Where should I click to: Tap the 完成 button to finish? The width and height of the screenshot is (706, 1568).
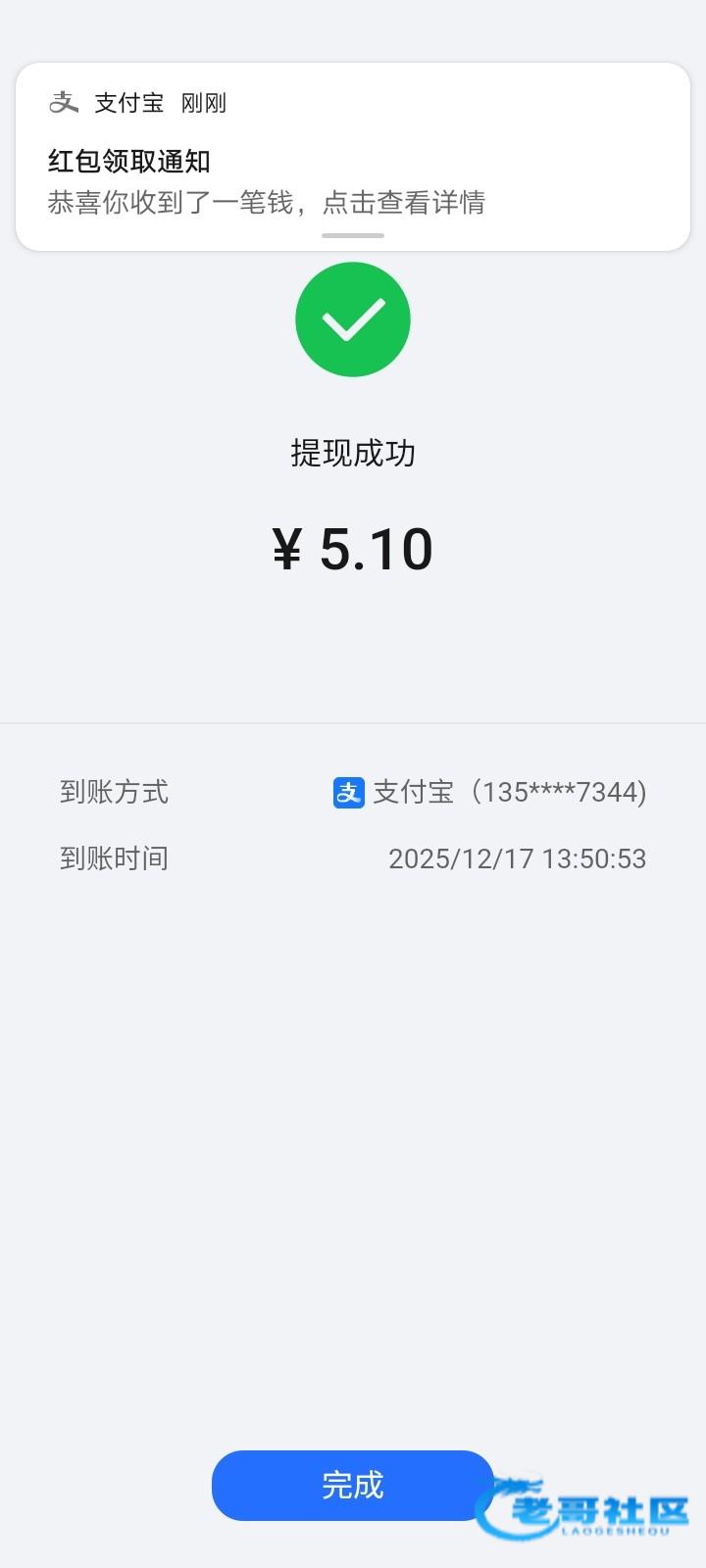tap(351, 1485)
